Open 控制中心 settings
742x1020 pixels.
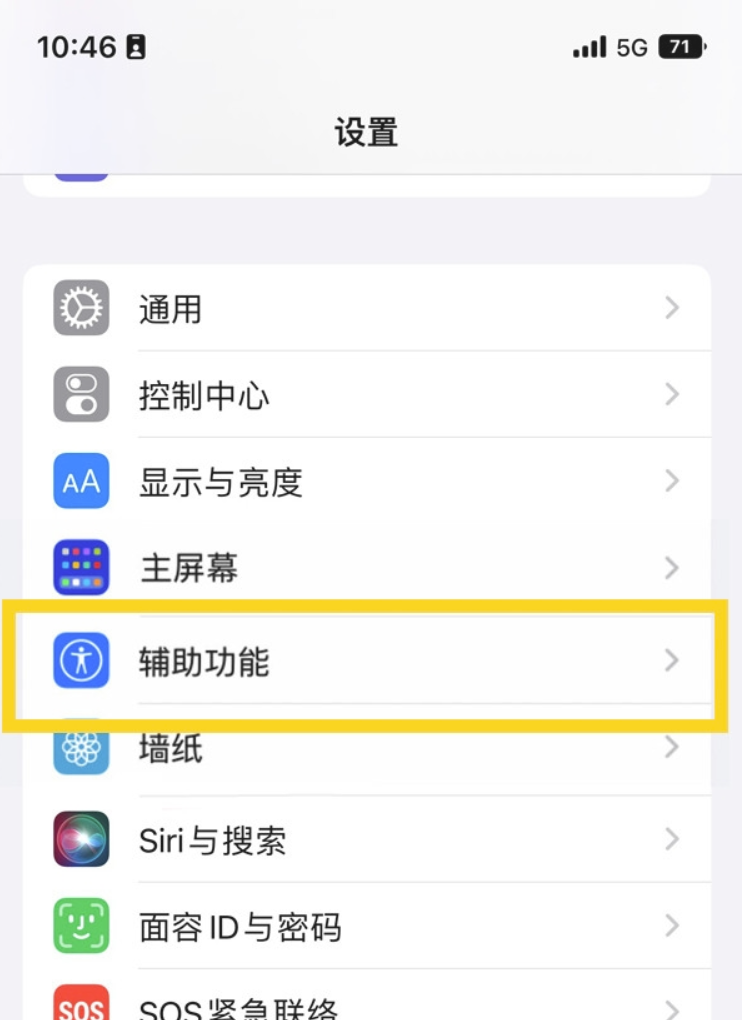tap(366, 396)
